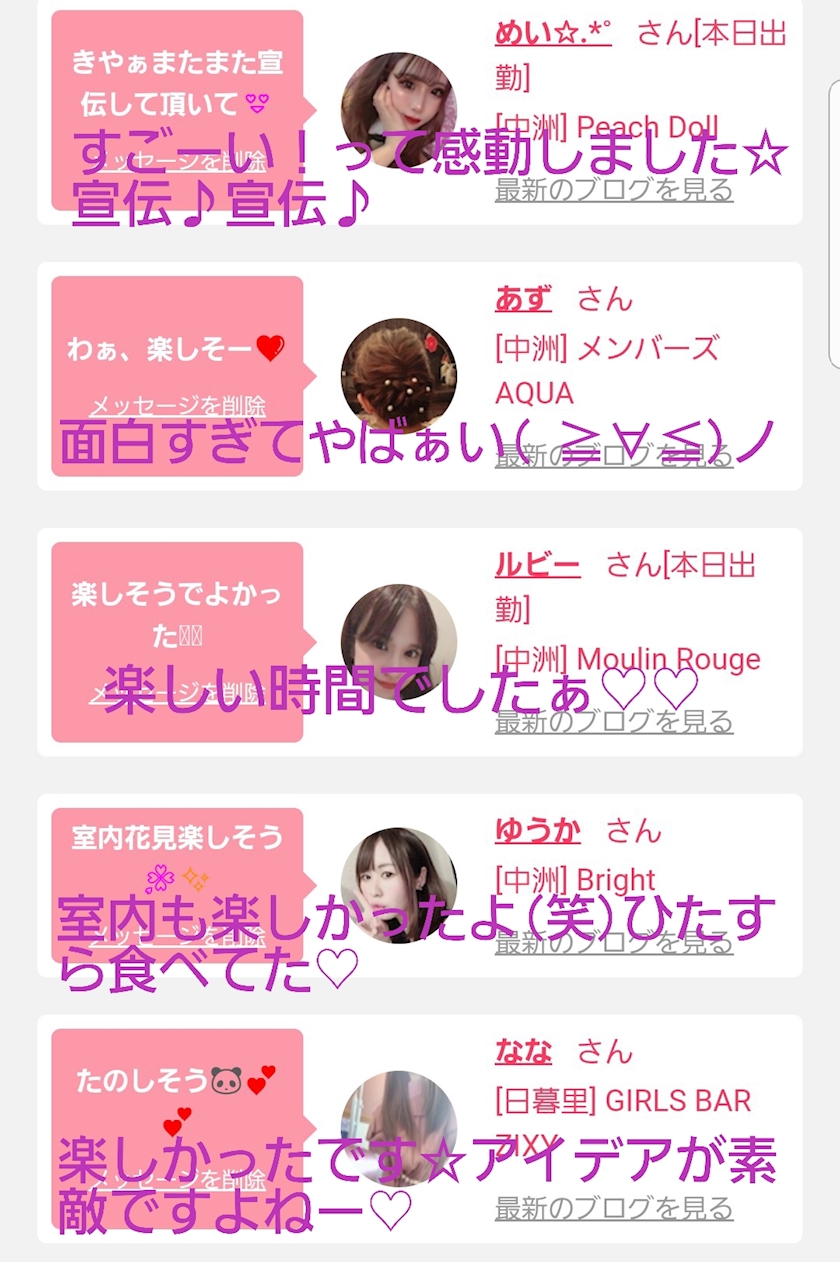View latest blog of Moulin Rouge's ルビー
The height and width of the screenshot is (1262, 840).
coord(614,722)
